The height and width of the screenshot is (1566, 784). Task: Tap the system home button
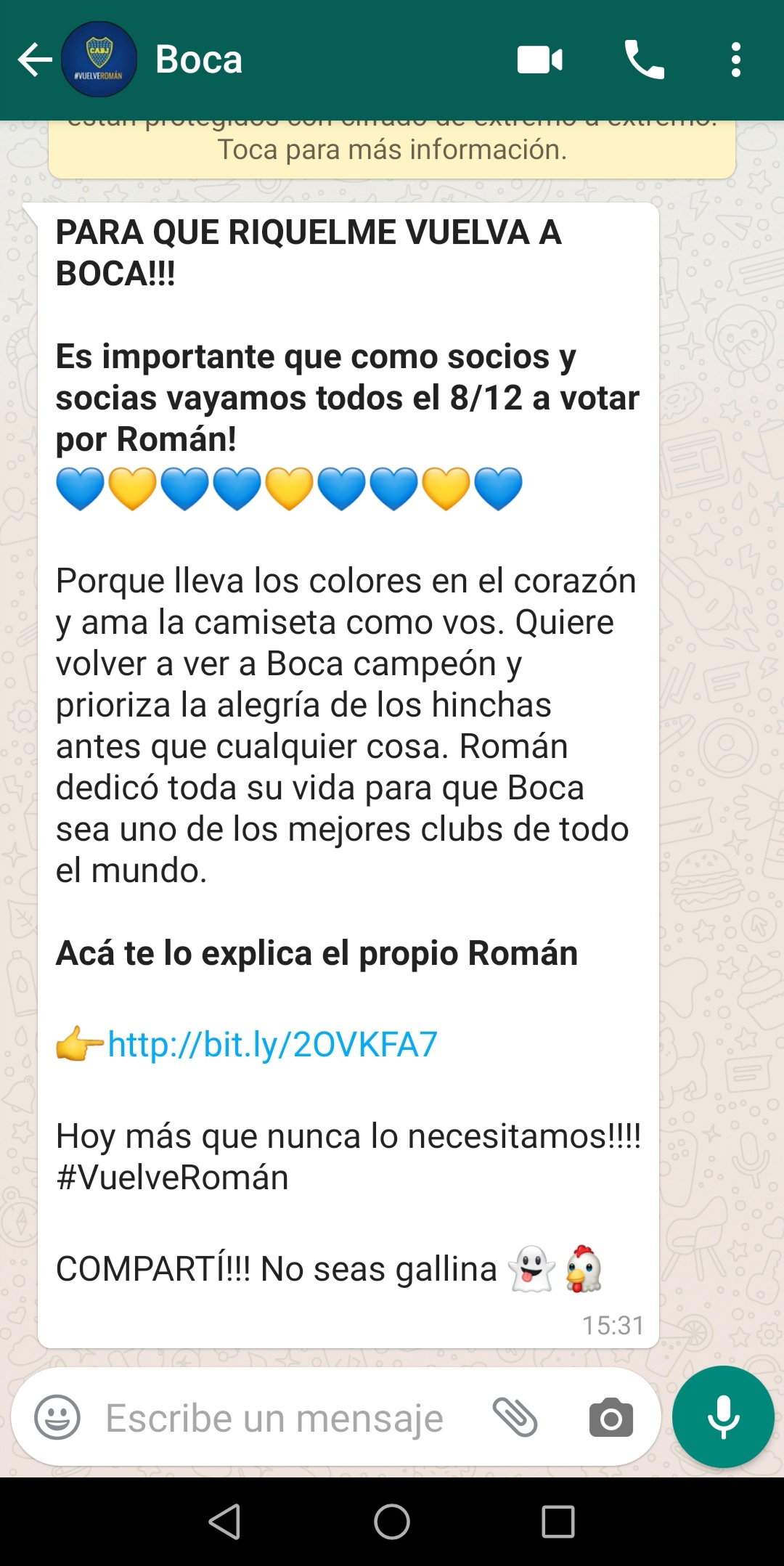tap(392, 1521)
